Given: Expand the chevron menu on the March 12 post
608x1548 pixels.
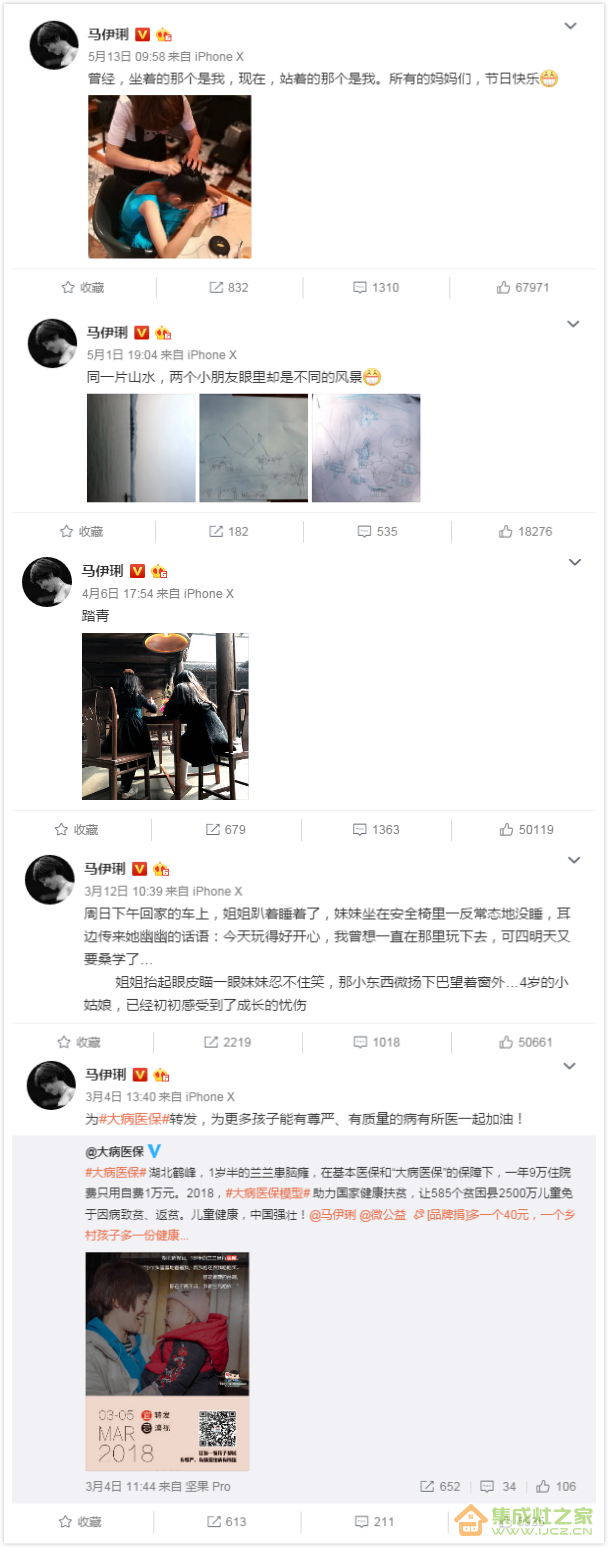Looking at the screenshot, I should point(574,860).
